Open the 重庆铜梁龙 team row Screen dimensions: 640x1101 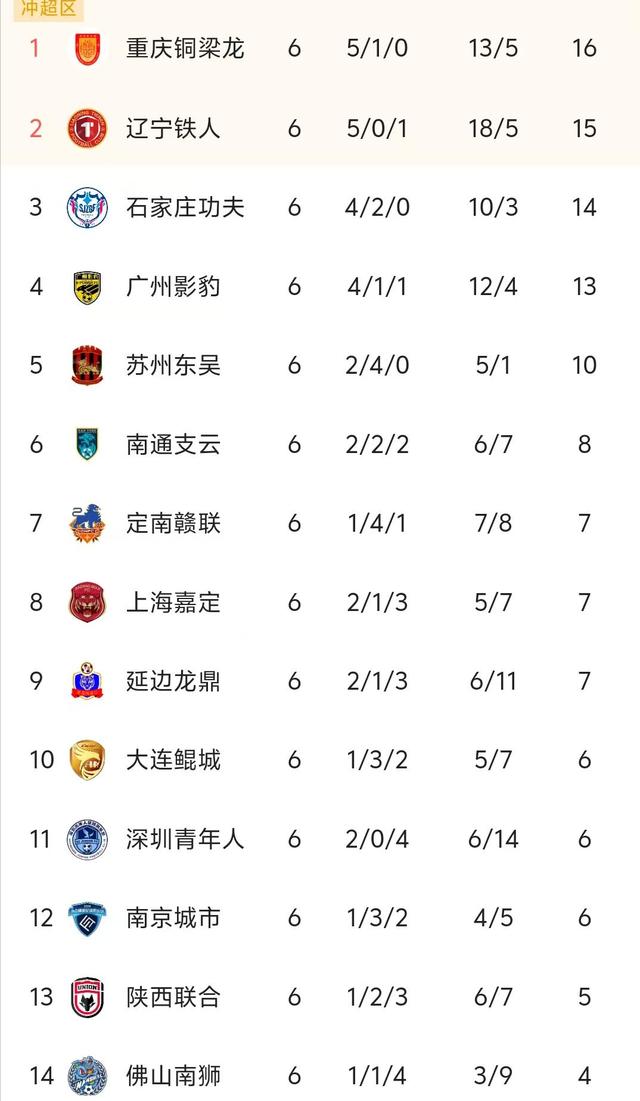pos(184,48)
